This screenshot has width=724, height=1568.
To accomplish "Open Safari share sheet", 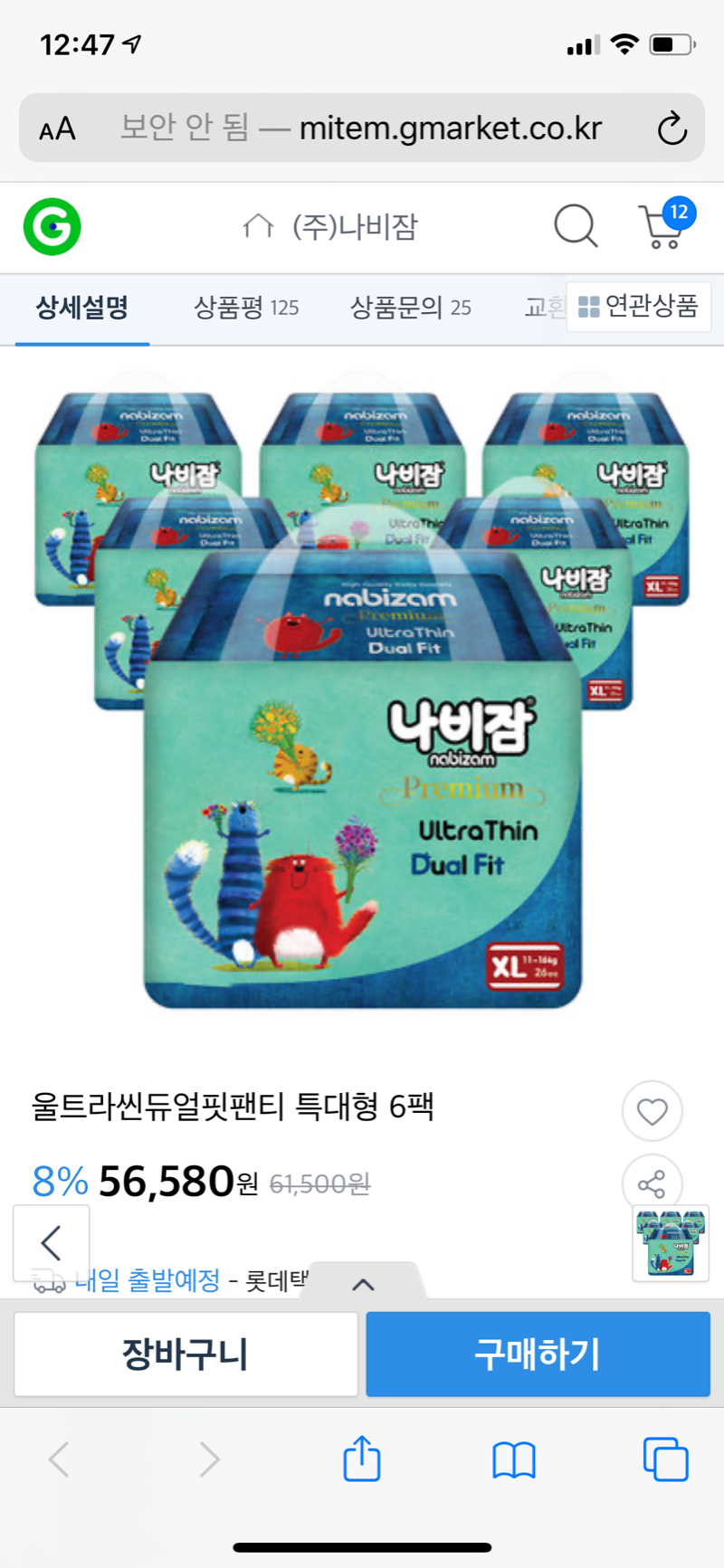I will 362,1459.
